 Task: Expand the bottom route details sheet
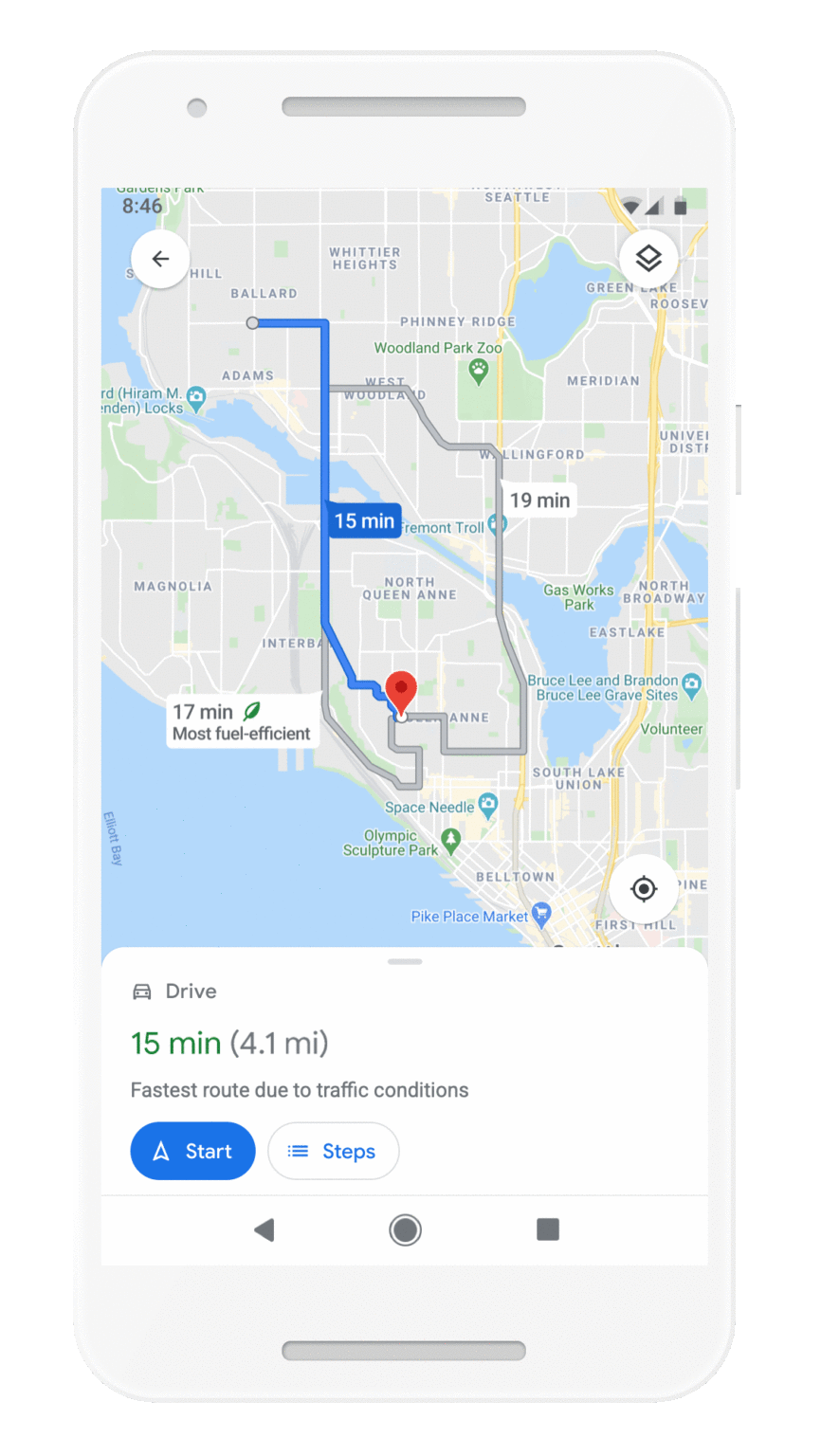point(405,961)
